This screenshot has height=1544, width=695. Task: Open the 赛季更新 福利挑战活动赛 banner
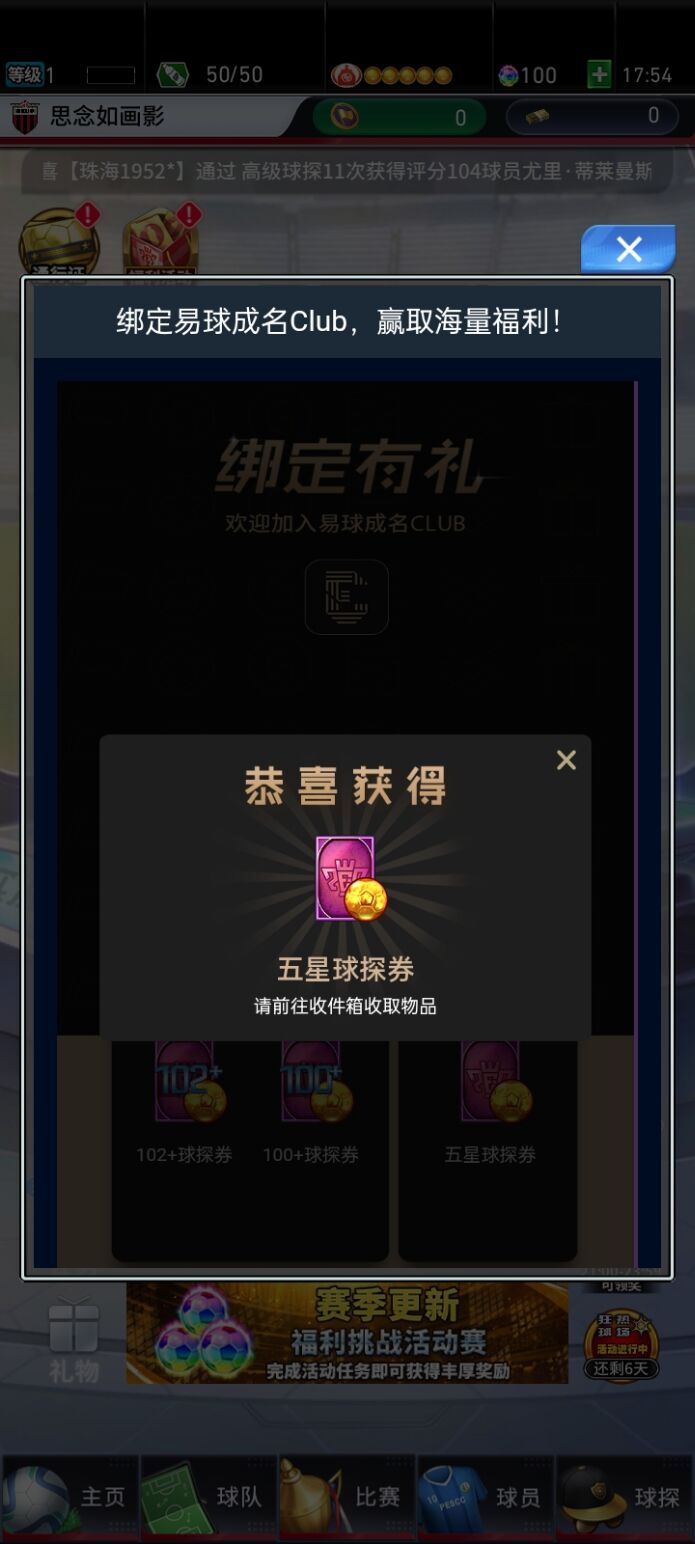tap(346, 1334)
